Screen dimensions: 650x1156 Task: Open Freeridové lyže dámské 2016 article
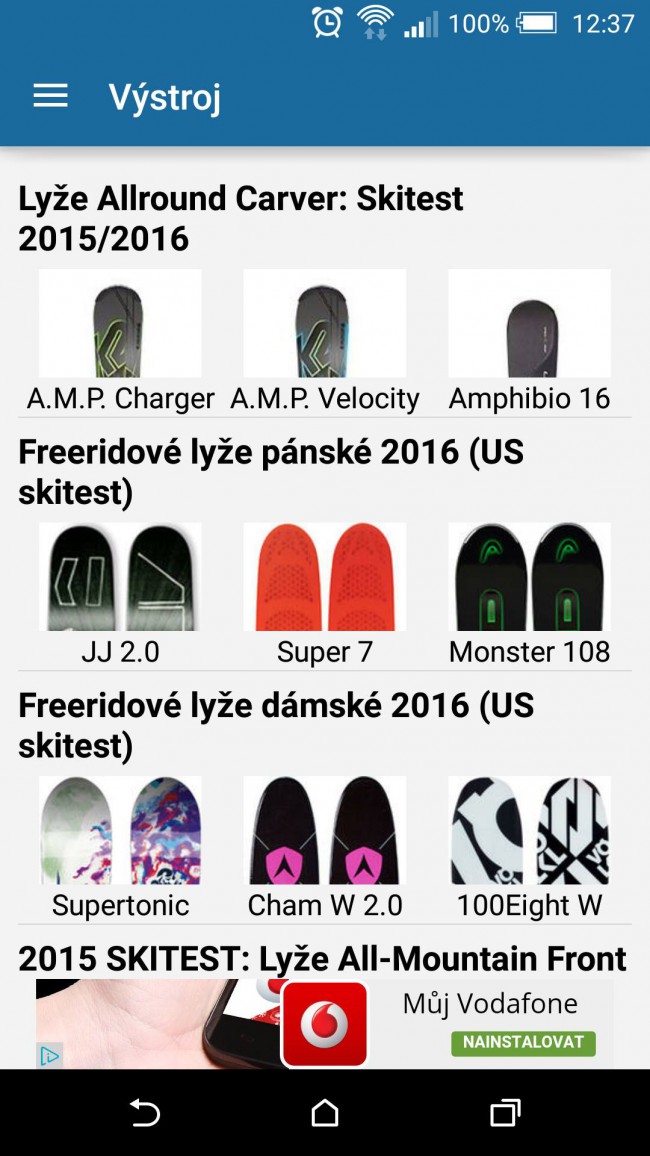pyautogui.click(x=276, y=726)
